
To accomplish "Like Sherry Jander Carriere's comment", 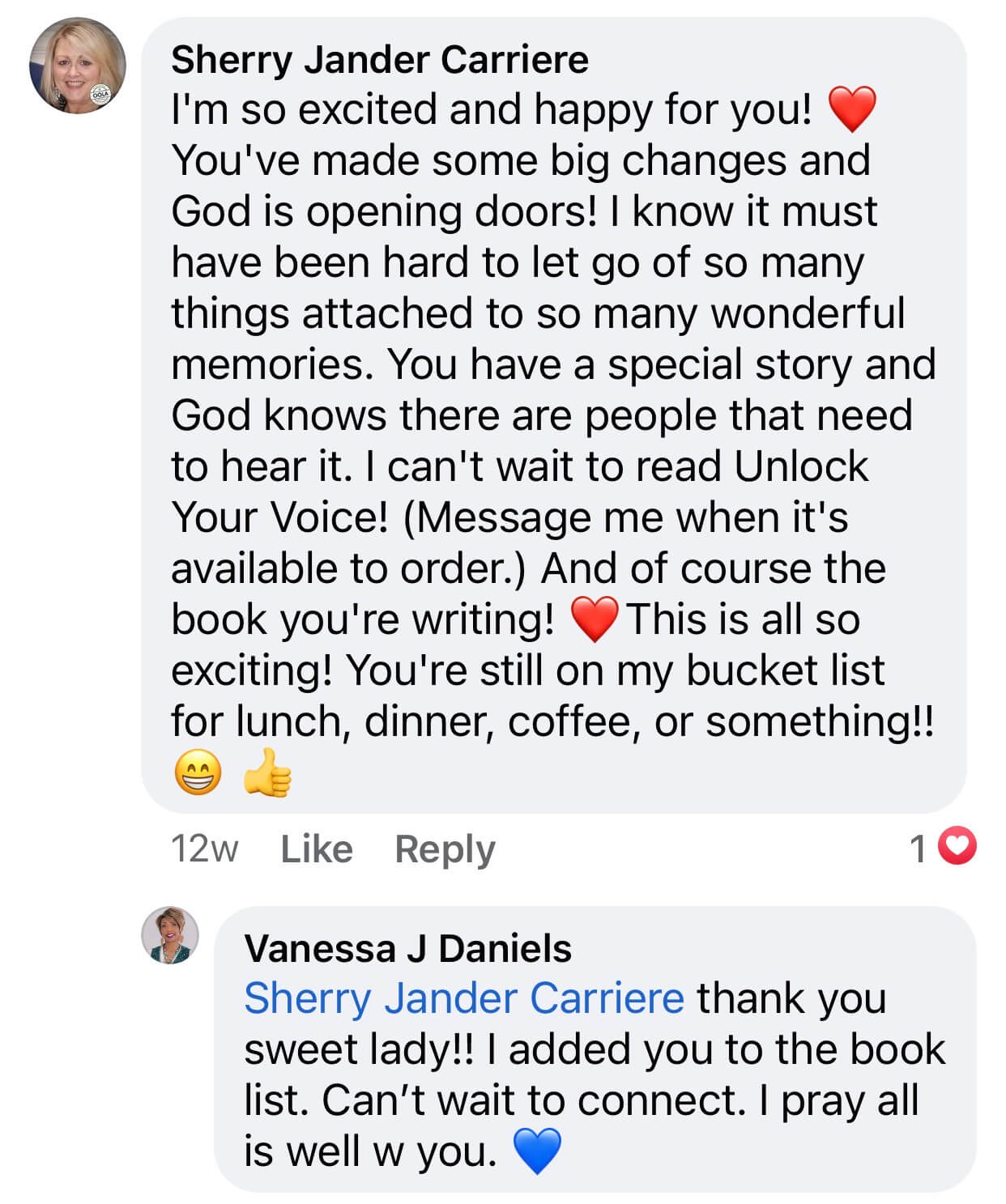I will pos(316,849).
